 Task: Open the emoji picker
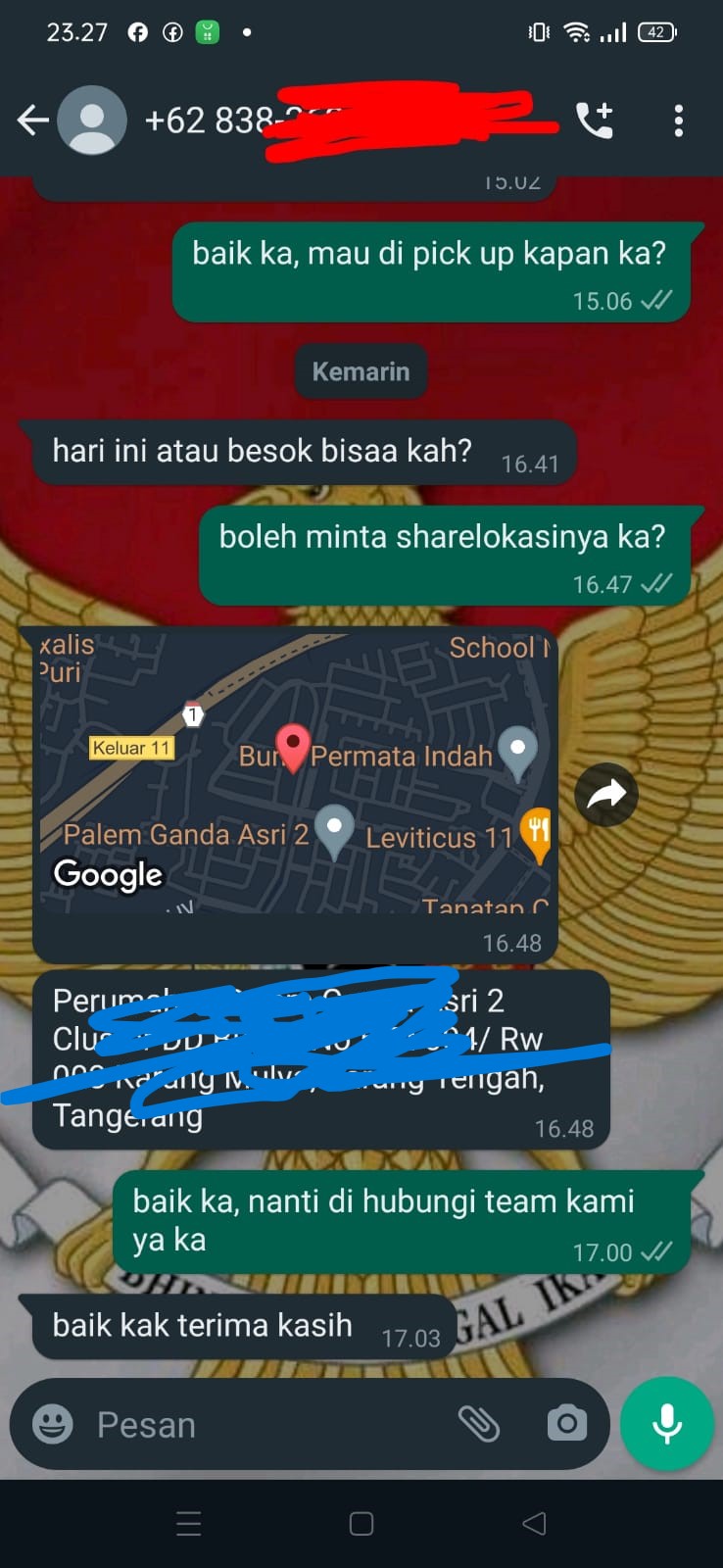(53, 1424)
